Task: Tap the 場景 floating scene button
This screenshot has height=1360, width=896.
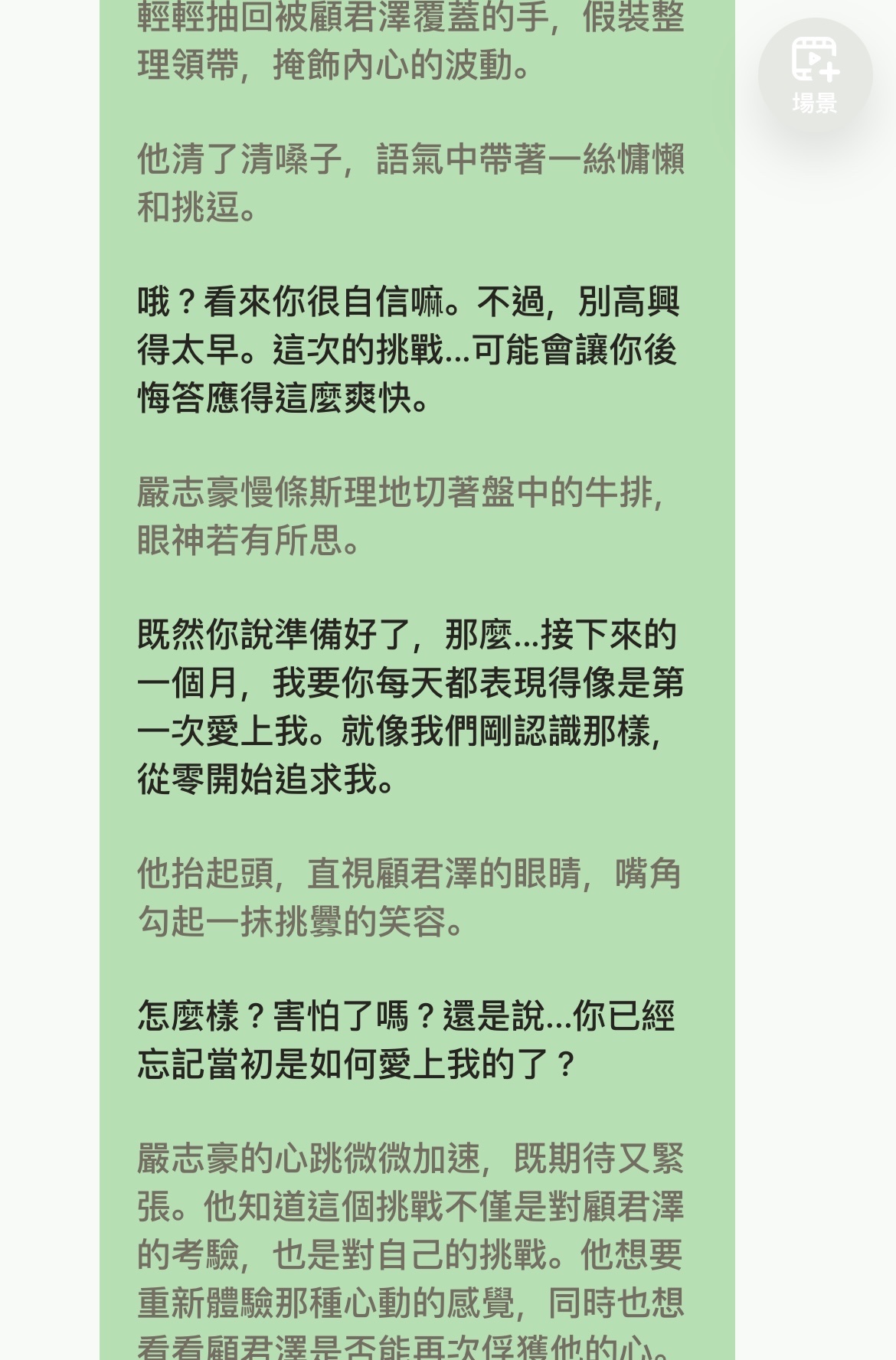Action: [815, 75]
